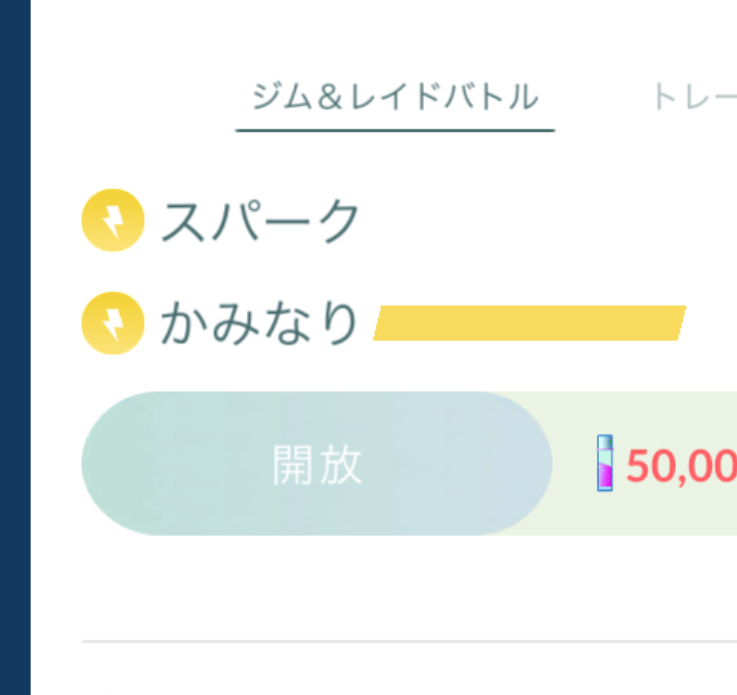Image resolution: width=737 pixels, height=695 pixels.
Task: Tap the 開放 button
Action: coord(316,464)
